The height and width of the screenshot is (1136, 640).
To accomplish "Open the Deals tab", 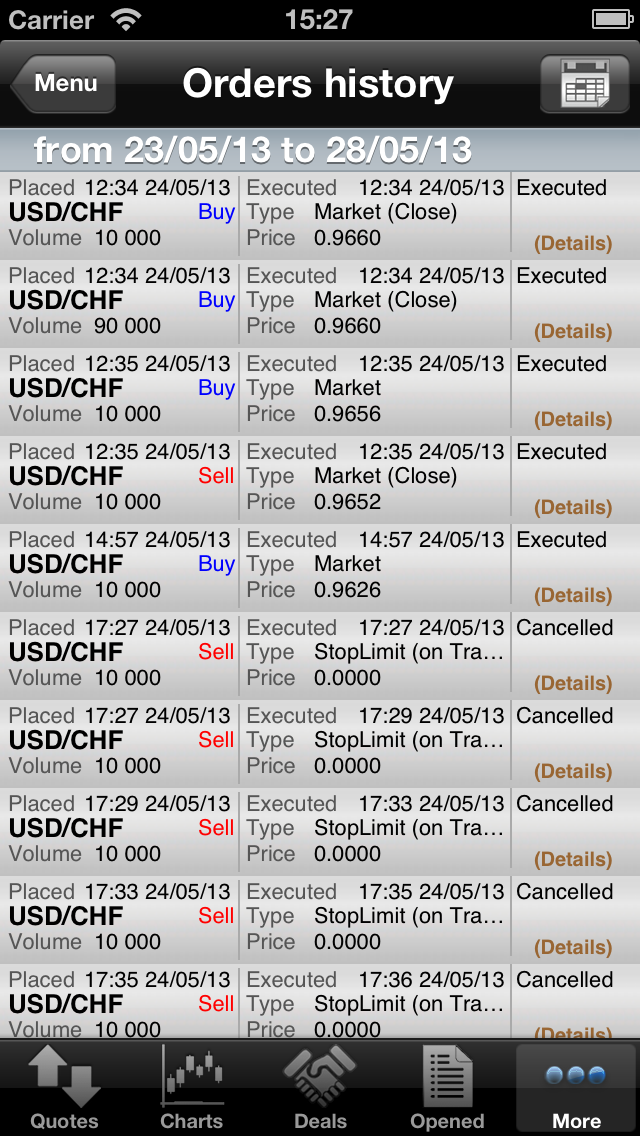I will point(320,1088).
